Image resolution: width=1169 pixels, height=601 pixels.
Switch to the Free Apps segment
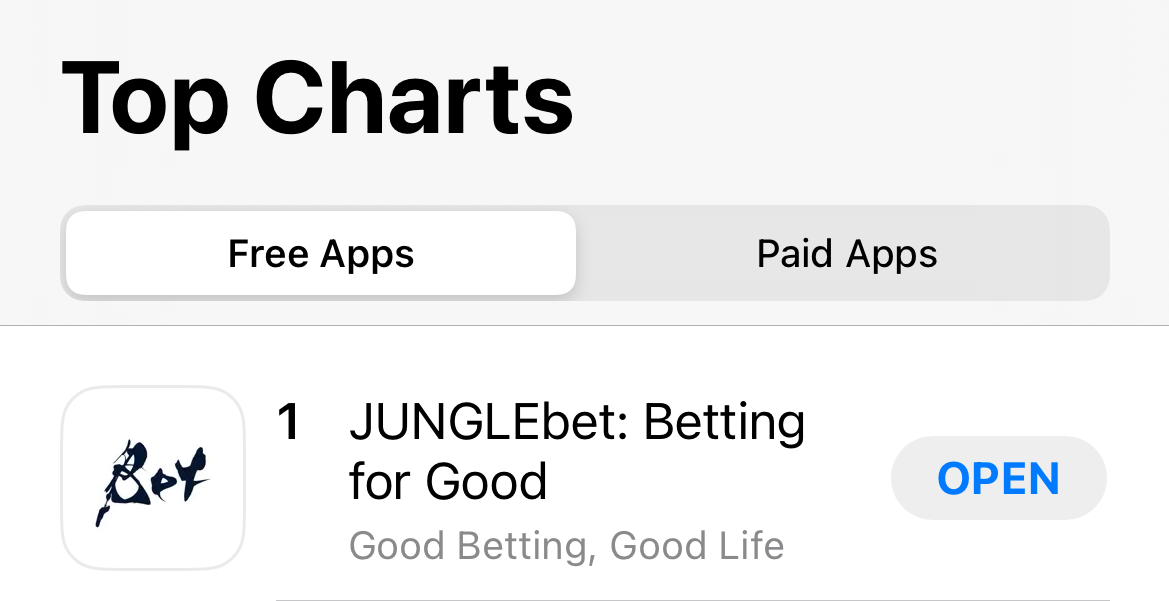pyautogui.click(x=320, y=254)
